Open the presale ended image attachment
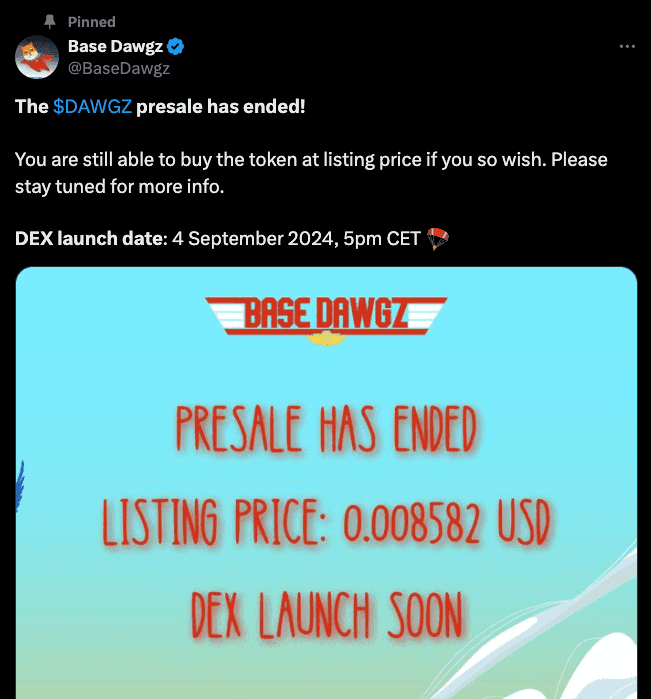The height and width of the screenshot is (699, 651). tap(326, 482)
